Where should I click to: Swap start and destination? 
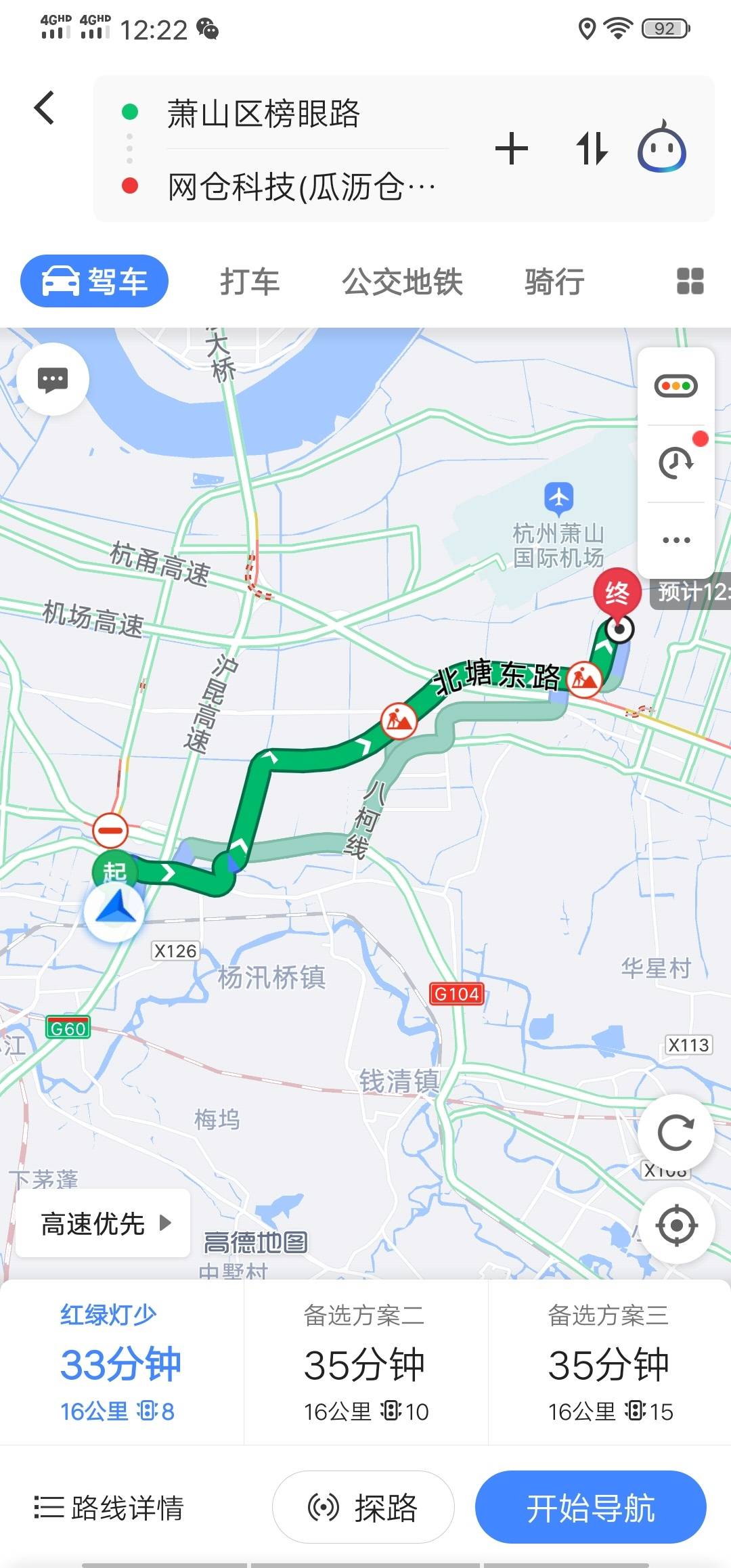click(x=592, y=149)
